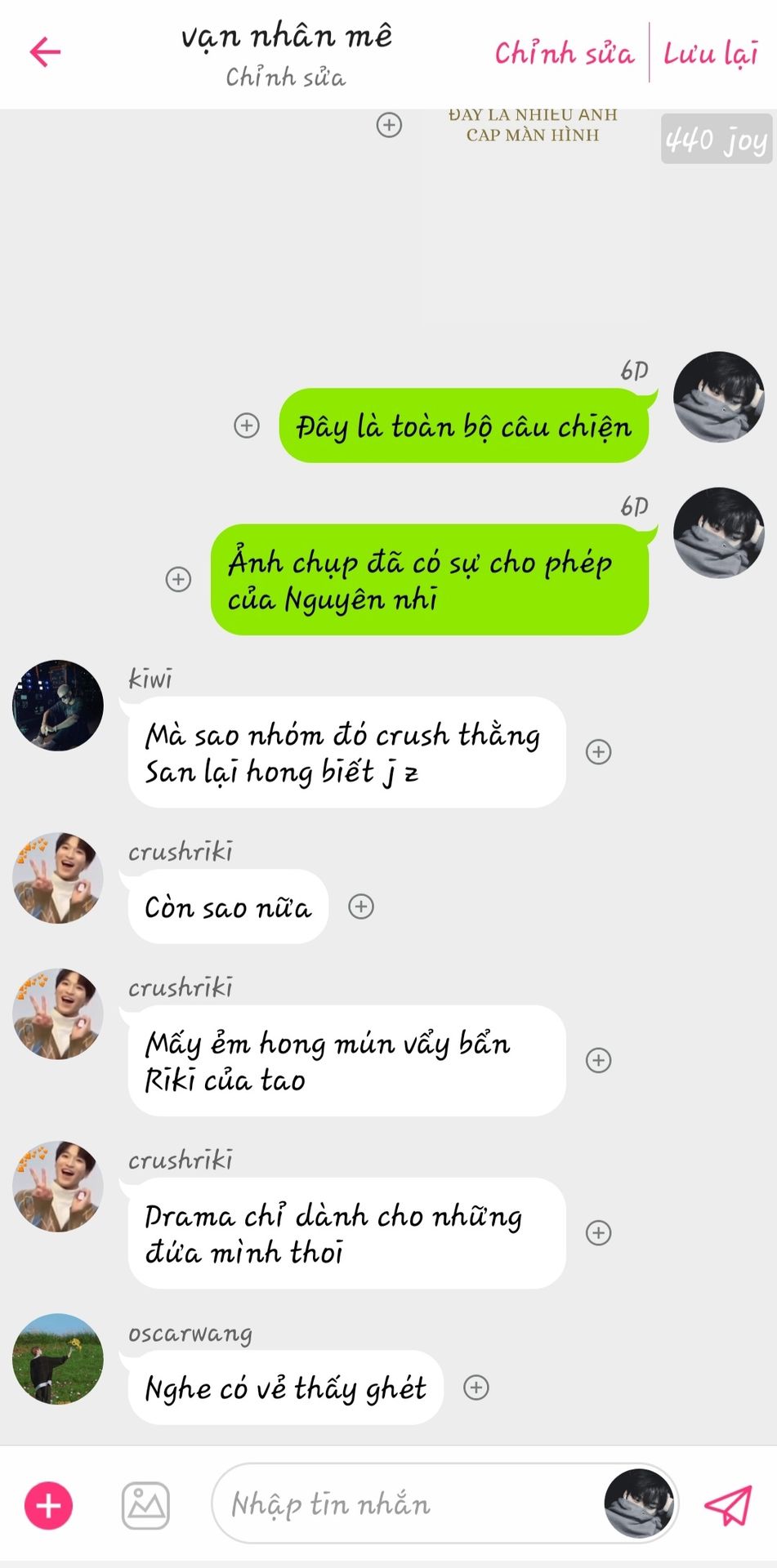Image resolution: width=777 pixels, height=1568 pixels.
Task: Tap the plus icon beside 'Mấy ẻm hong mún' message
Action: [599, 1060]
